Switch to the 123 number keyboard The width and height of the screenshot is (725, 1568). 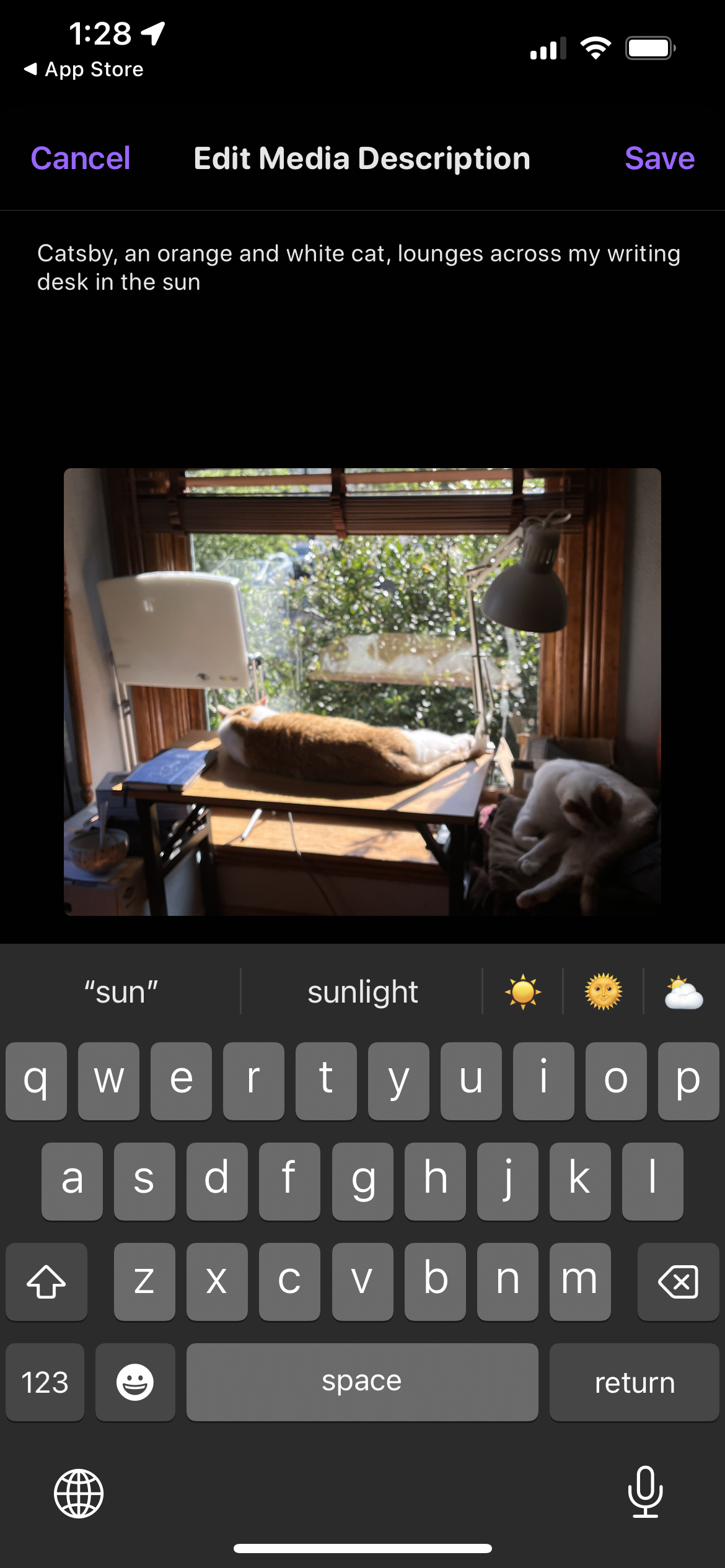(45, 1382)
